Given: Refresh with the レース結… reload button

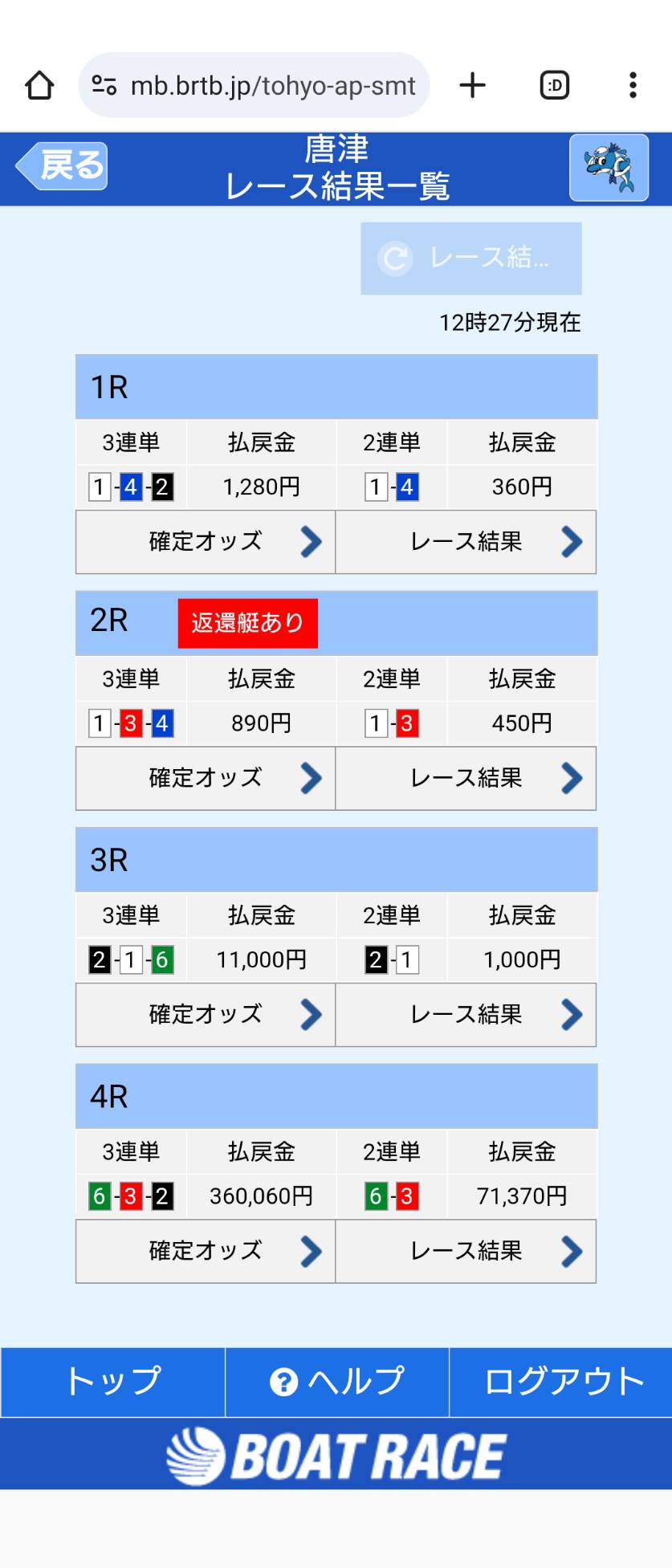Looking at the screenshot, I should (470, 259).
